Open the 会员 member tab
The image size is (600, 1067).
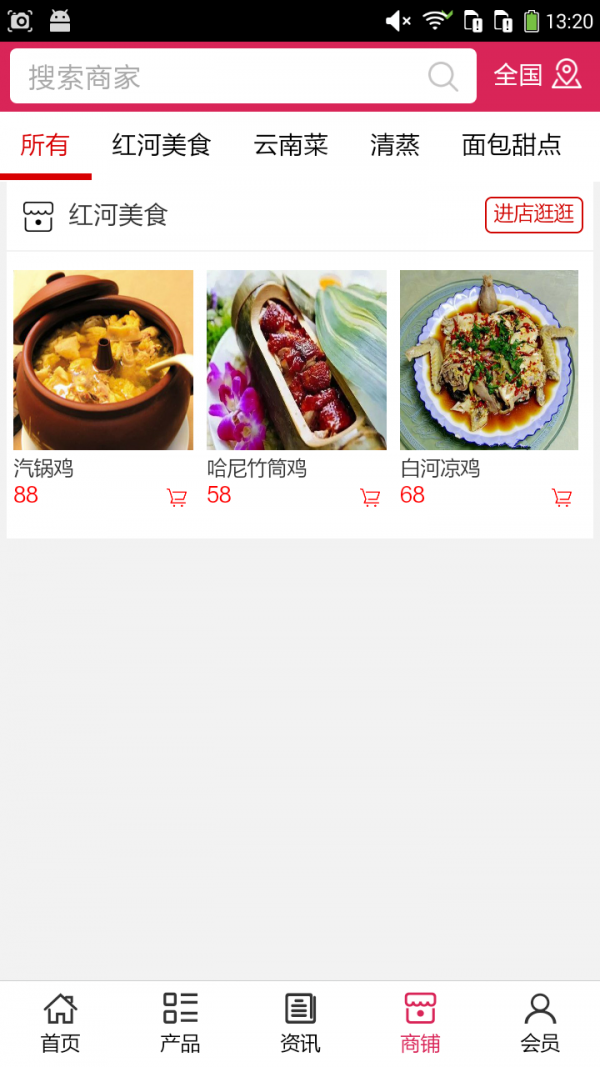point(540,1023)
